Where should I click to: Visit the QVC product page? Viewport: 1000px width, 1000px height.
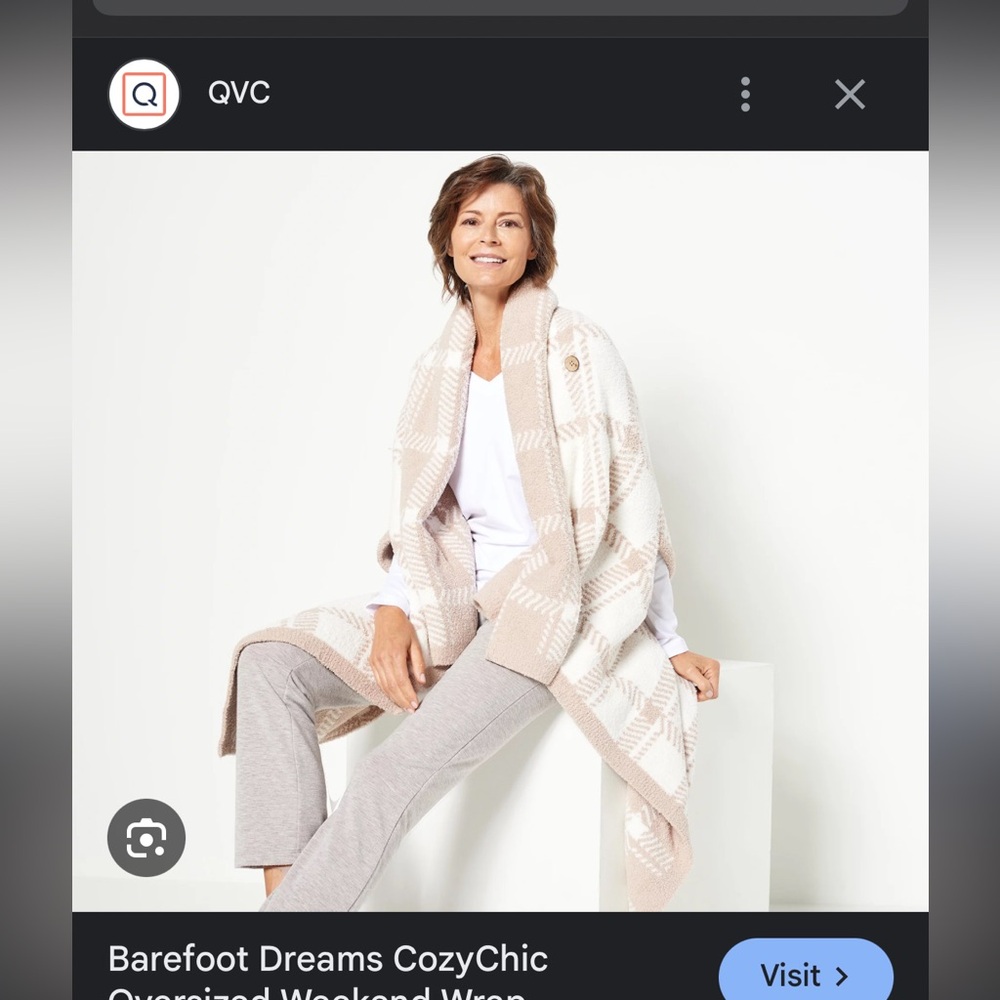click(805, 973)
